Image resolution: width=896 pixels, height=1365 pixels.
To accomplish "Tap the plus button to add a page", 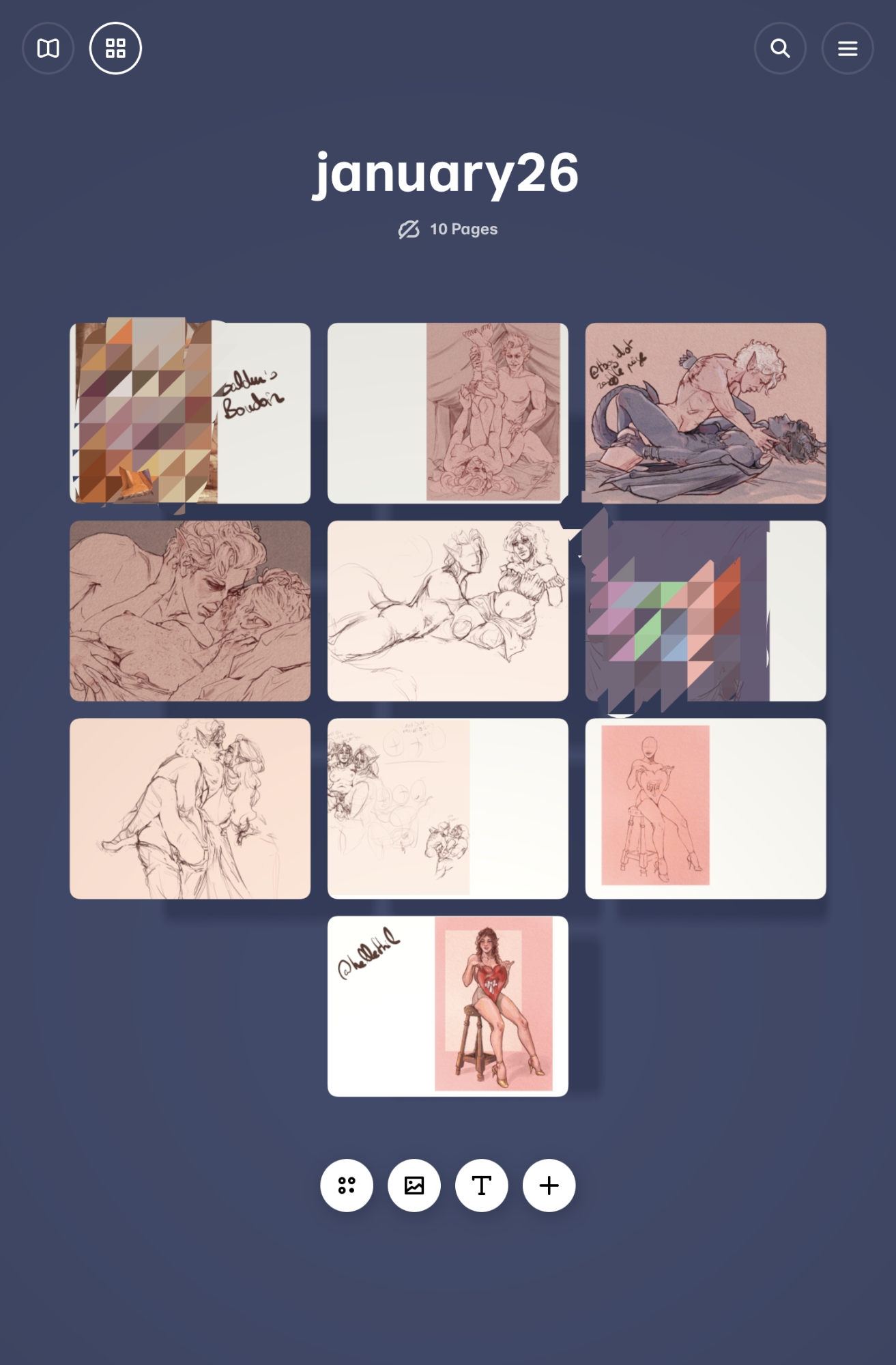I will point(549,1186).
